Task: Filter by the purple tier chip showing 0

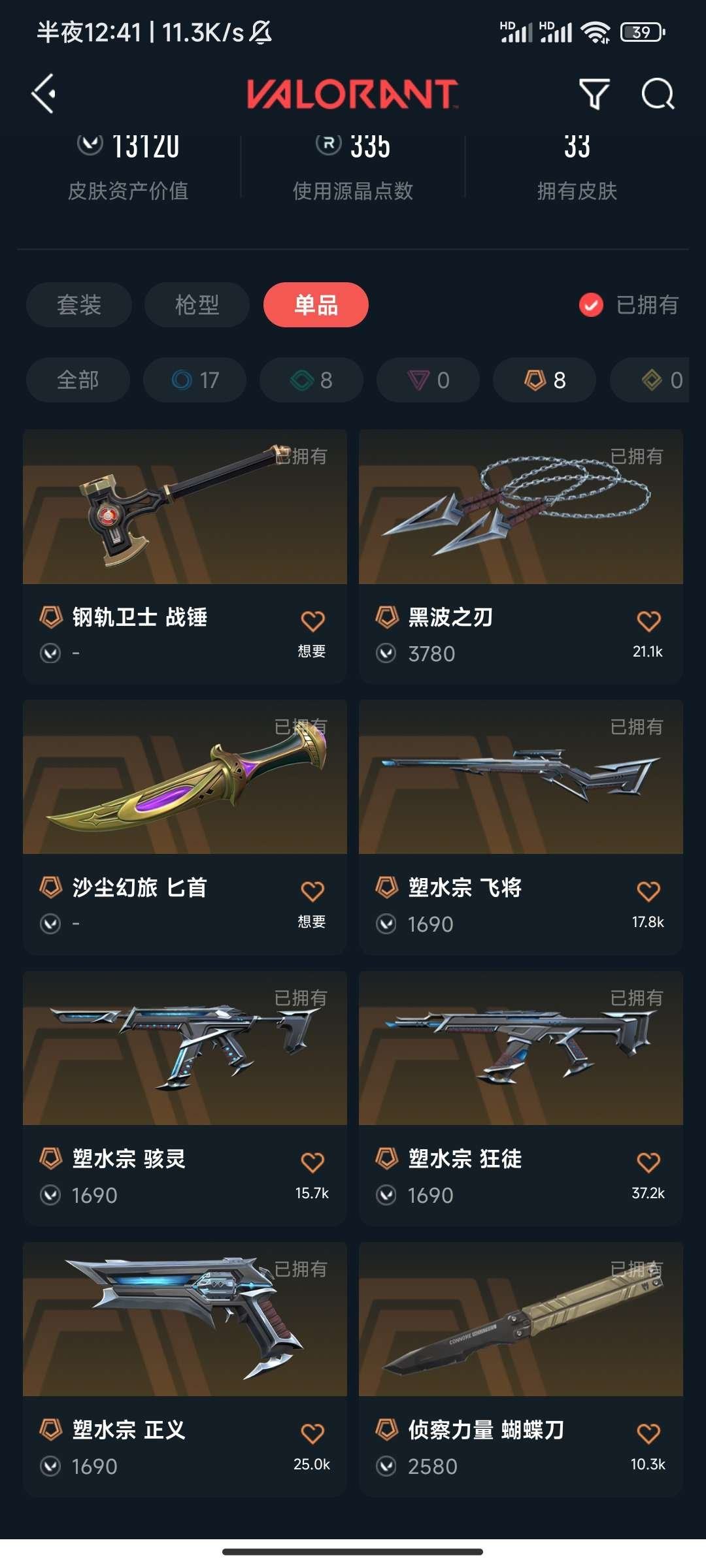Action: tap(428, 380)
